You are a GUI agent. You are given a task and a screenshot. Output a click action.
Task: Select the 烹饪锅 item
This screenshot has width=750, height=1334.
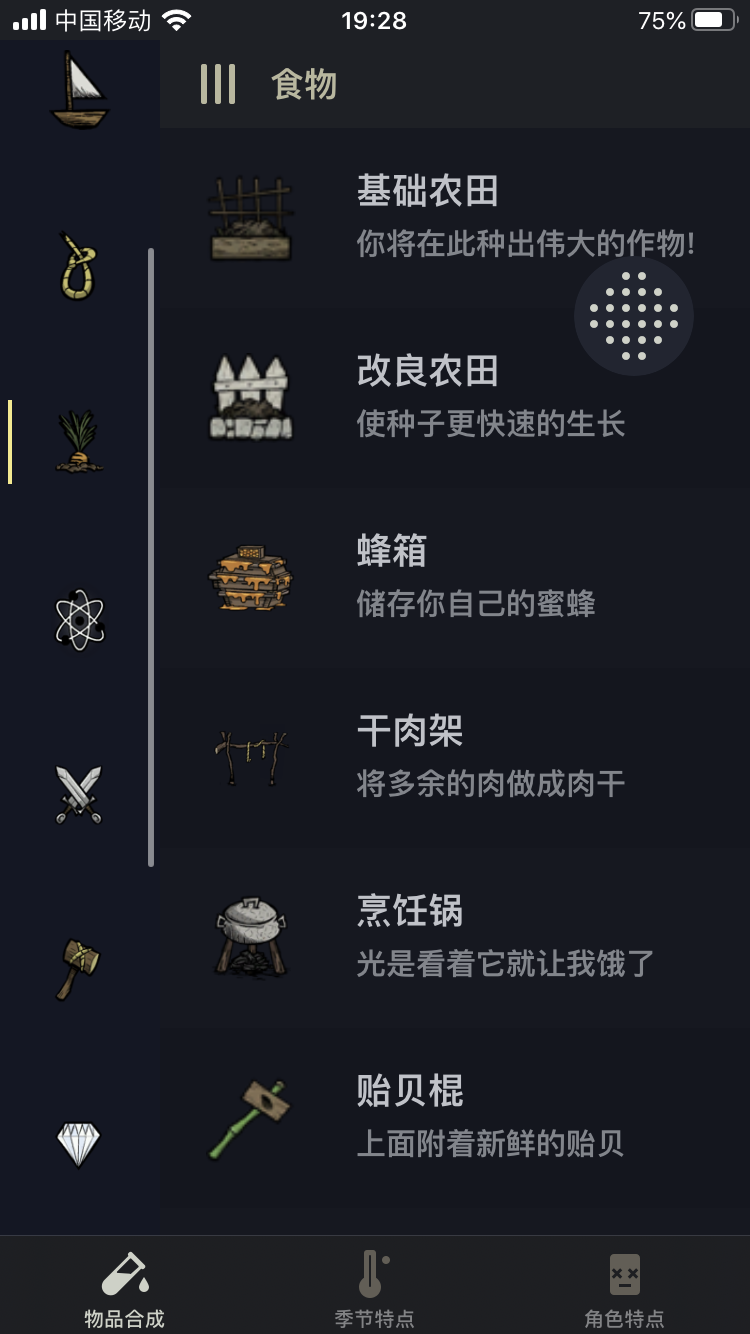tap(454, 937)
